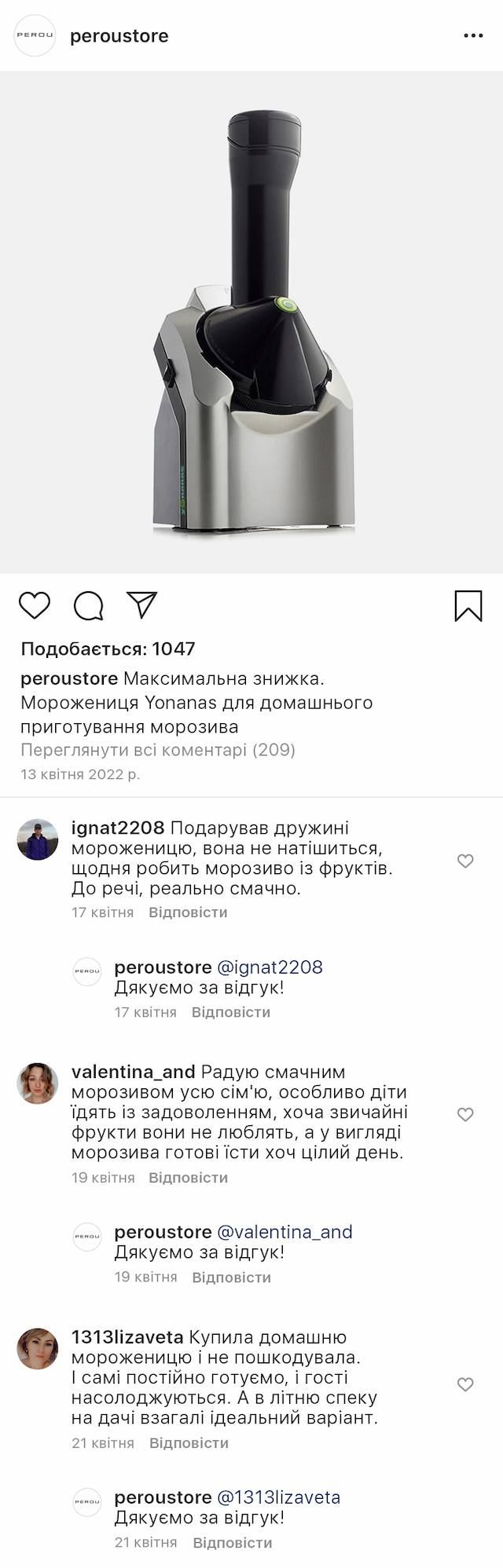Reply to 1313lizaveta's comment
The height and width of the screenshot is (1568, 503).
click(x=189, y=1443)
